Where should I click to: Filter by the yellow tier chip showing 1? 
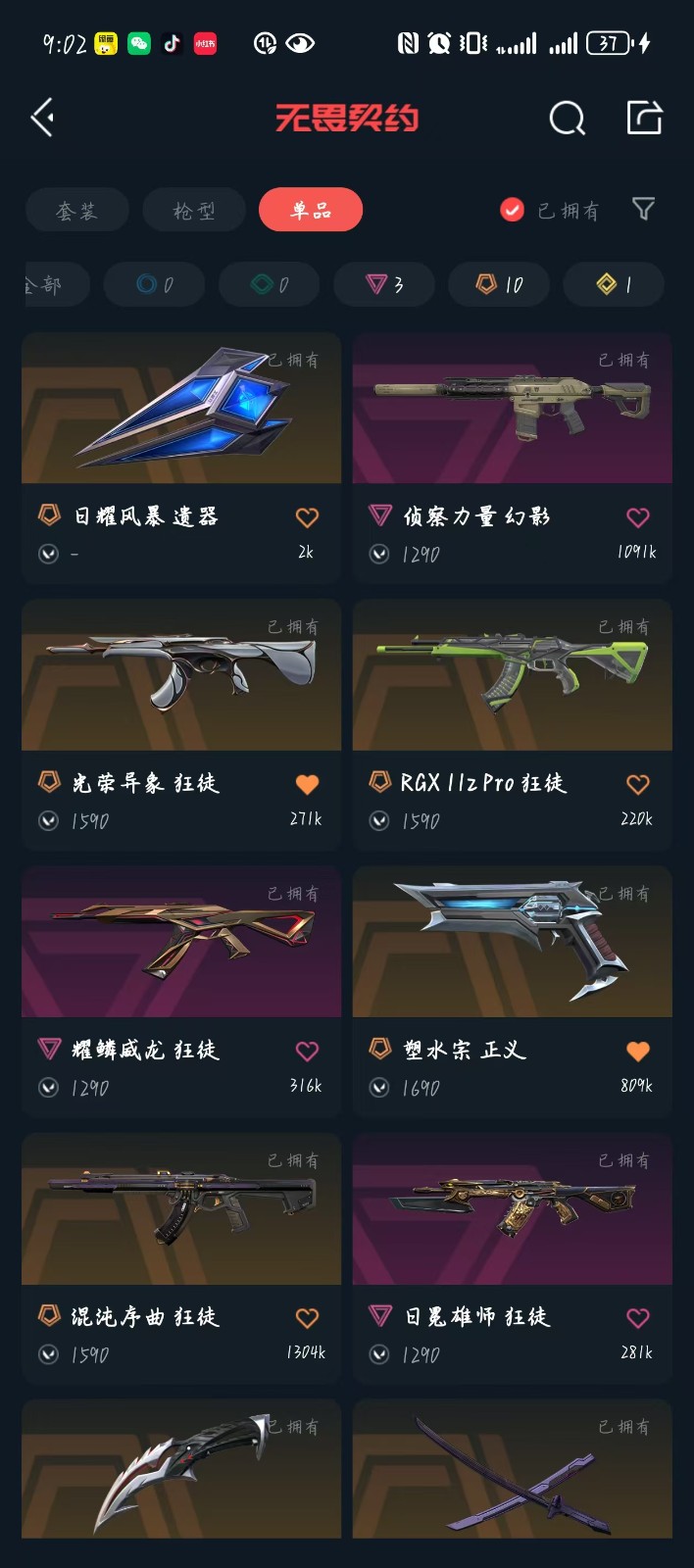(x=615, y=284)
